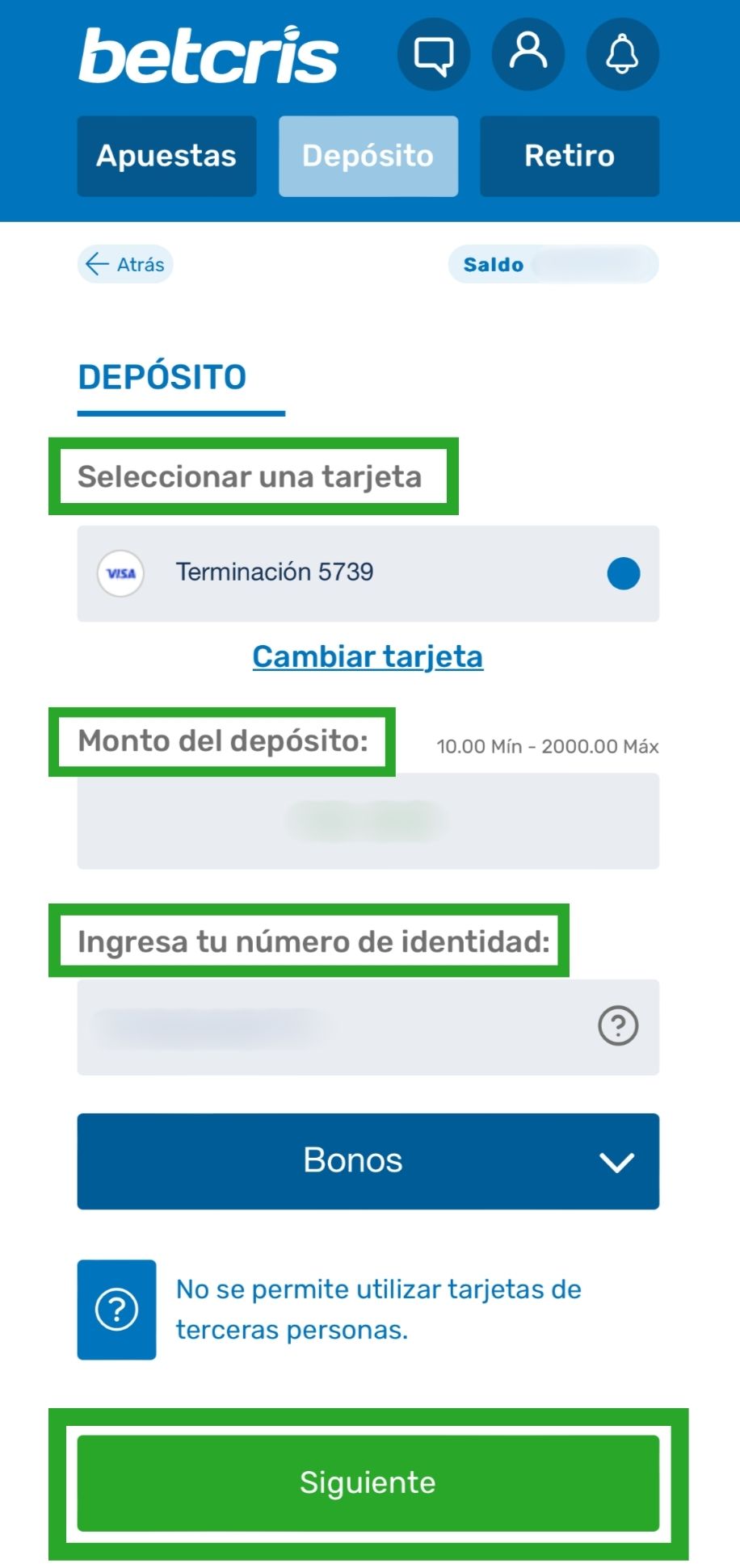
Task: Focus the deposit amount field
Action: click(368, 820)
